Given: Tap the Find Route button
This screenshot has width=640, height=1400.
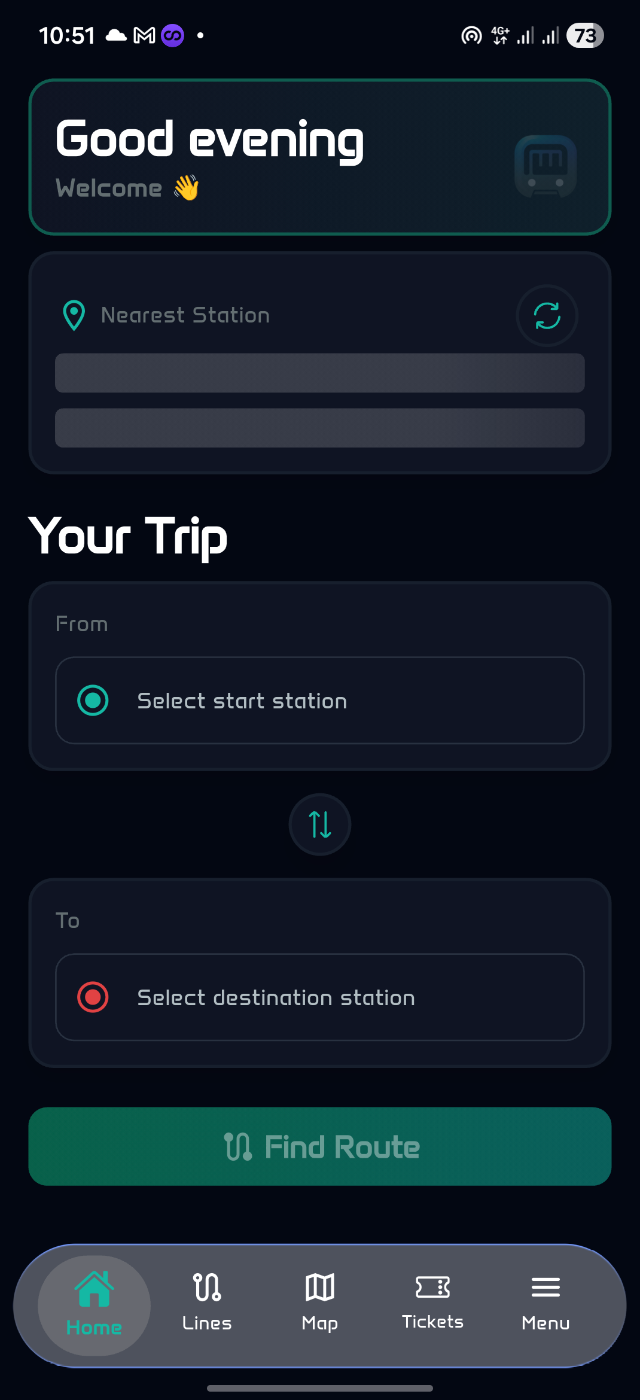Looking at the screenshot, I should coord(320,1146).
